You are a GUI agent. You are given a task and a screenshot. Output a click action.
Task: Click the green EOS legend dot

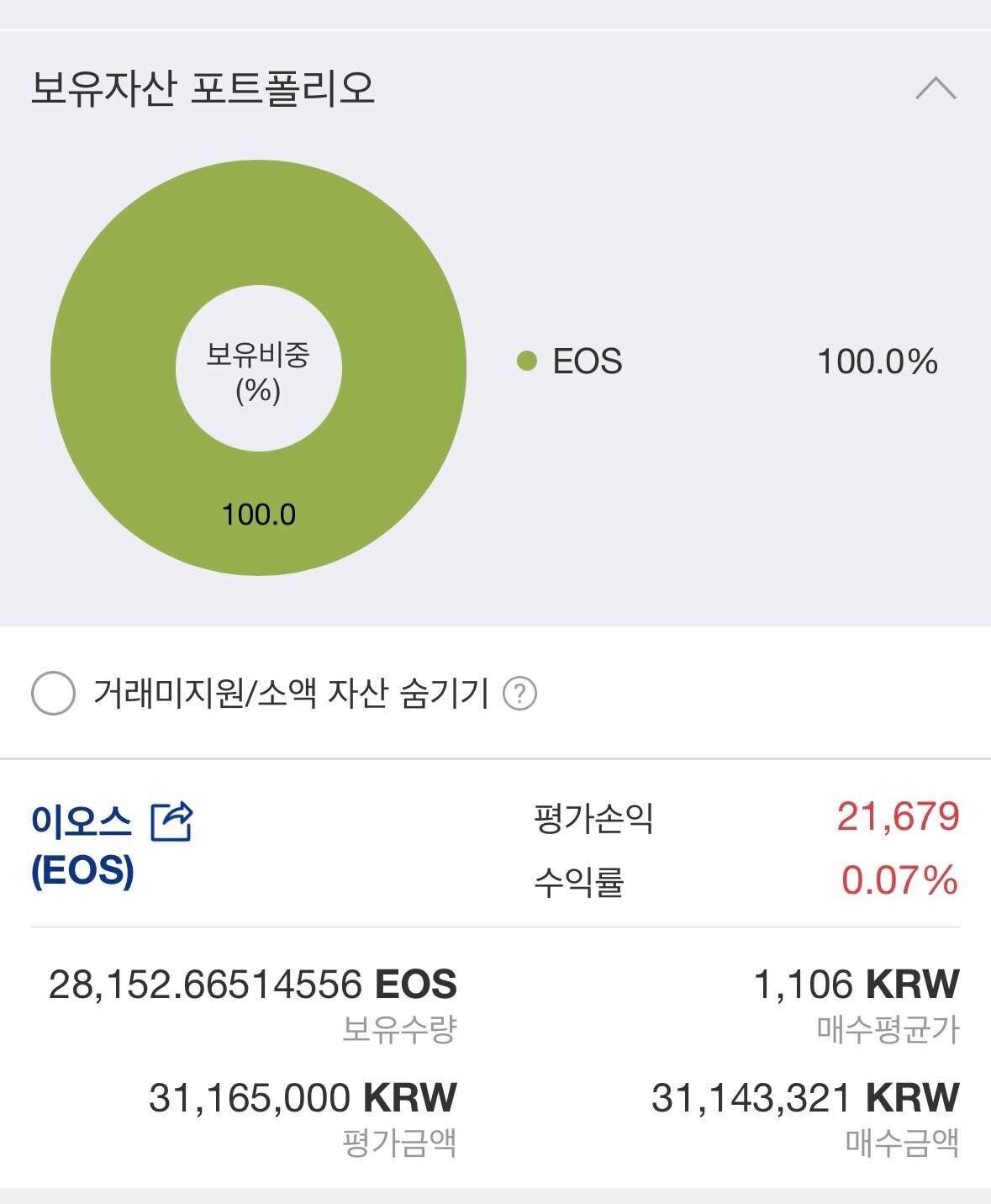[528, 362]
